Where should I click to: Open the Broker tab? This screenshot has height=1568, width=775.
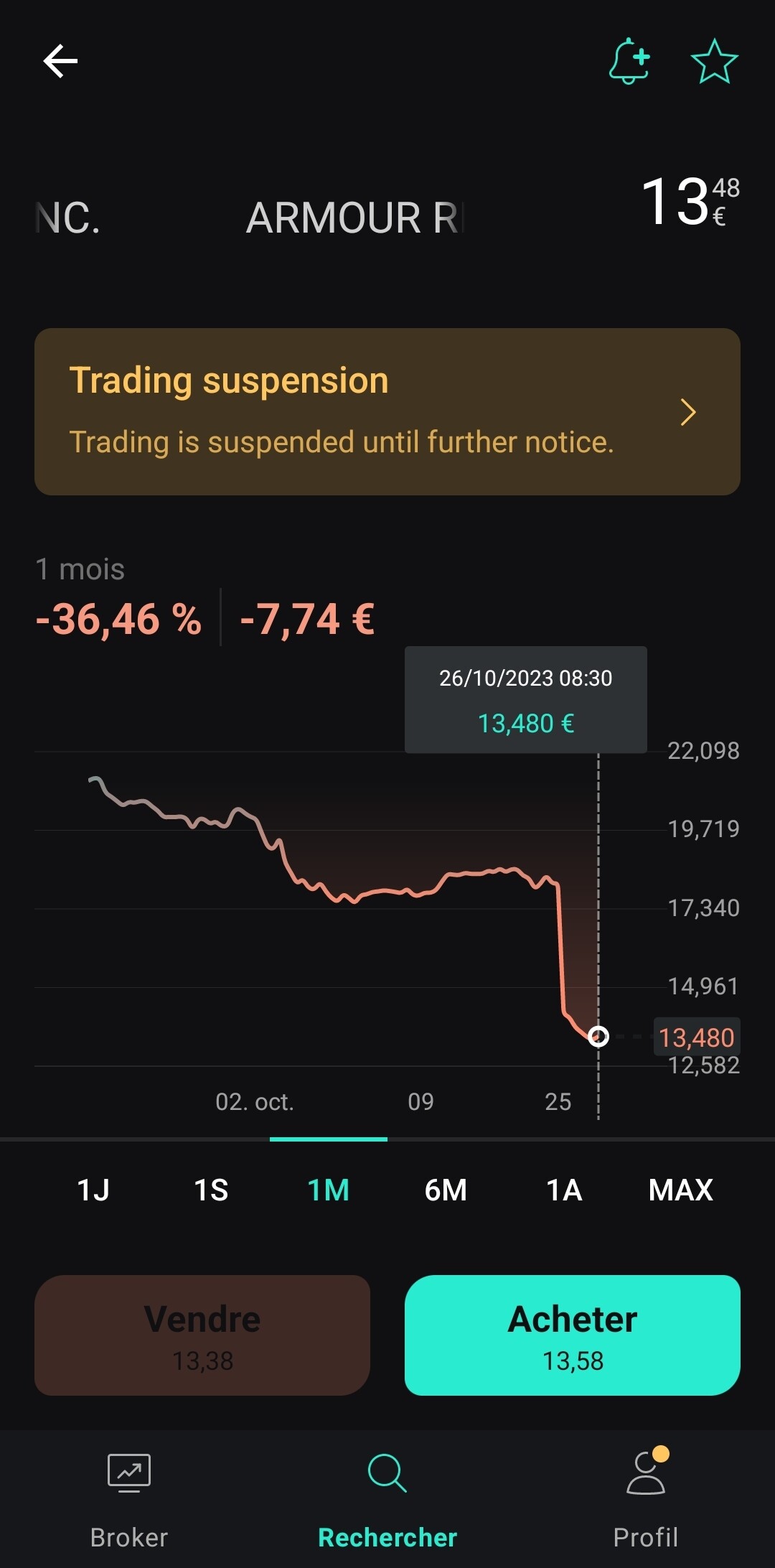[129, 1499]
